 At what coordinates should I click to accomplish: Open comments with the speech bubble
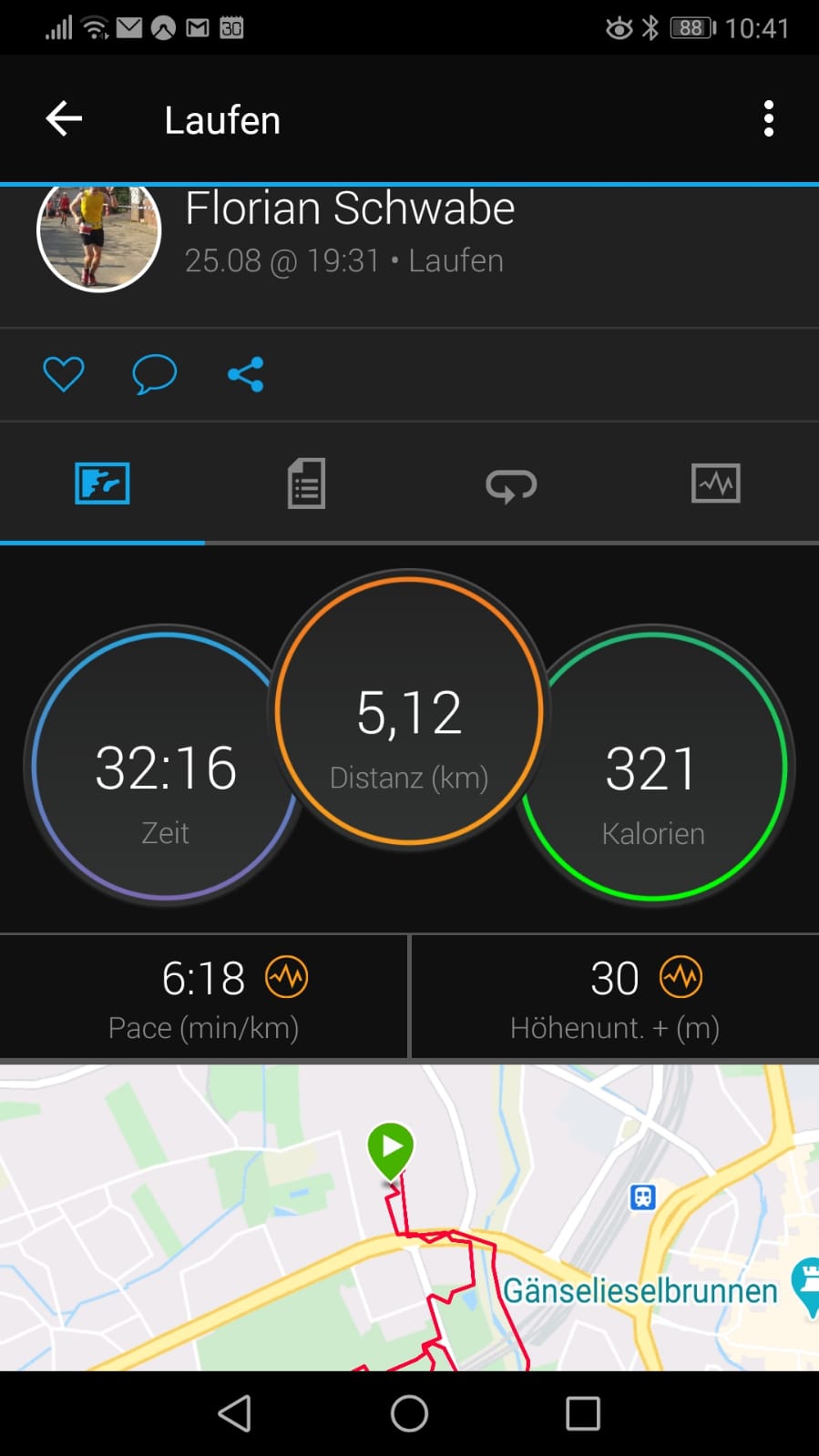[154, 374]
